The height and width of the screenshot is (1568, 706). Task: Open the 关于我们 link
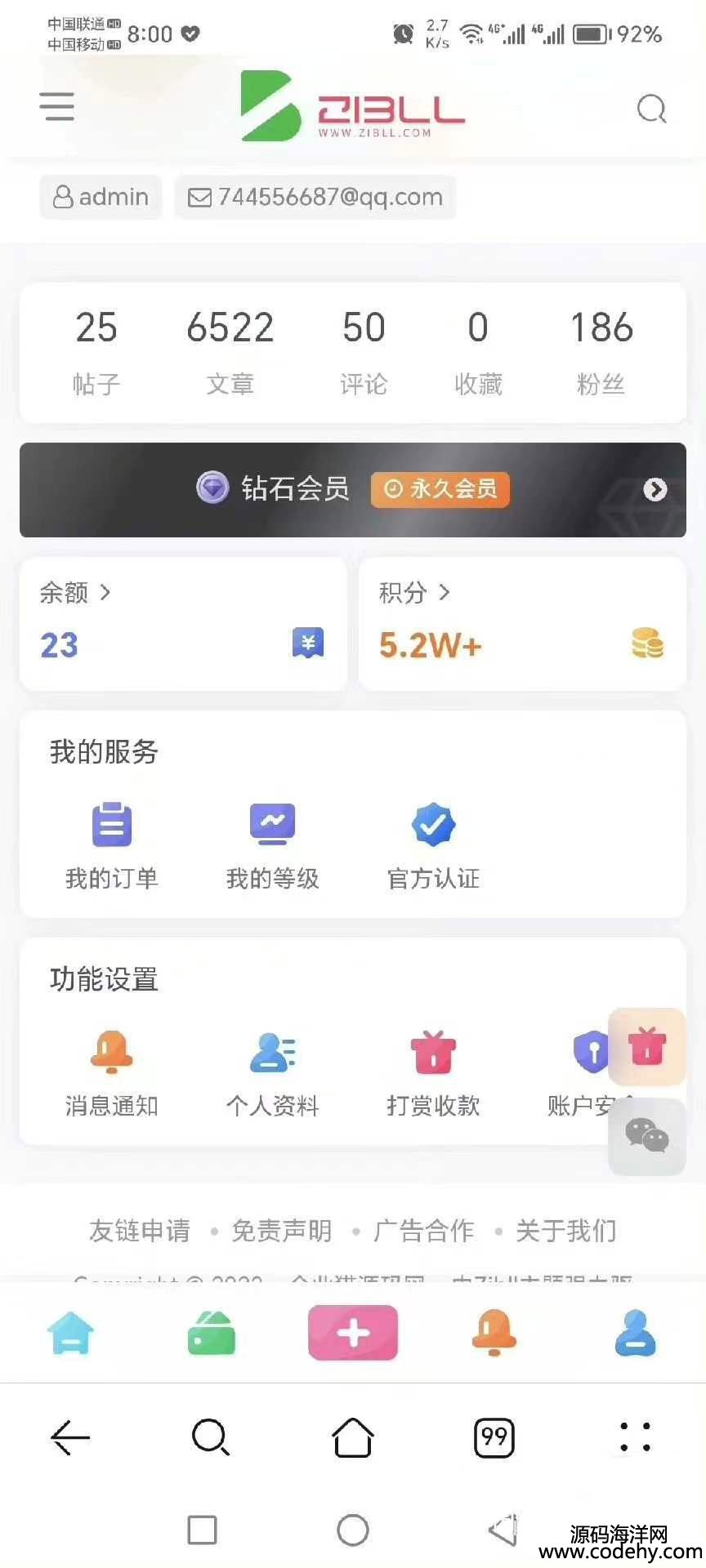tap(566, 1230)
